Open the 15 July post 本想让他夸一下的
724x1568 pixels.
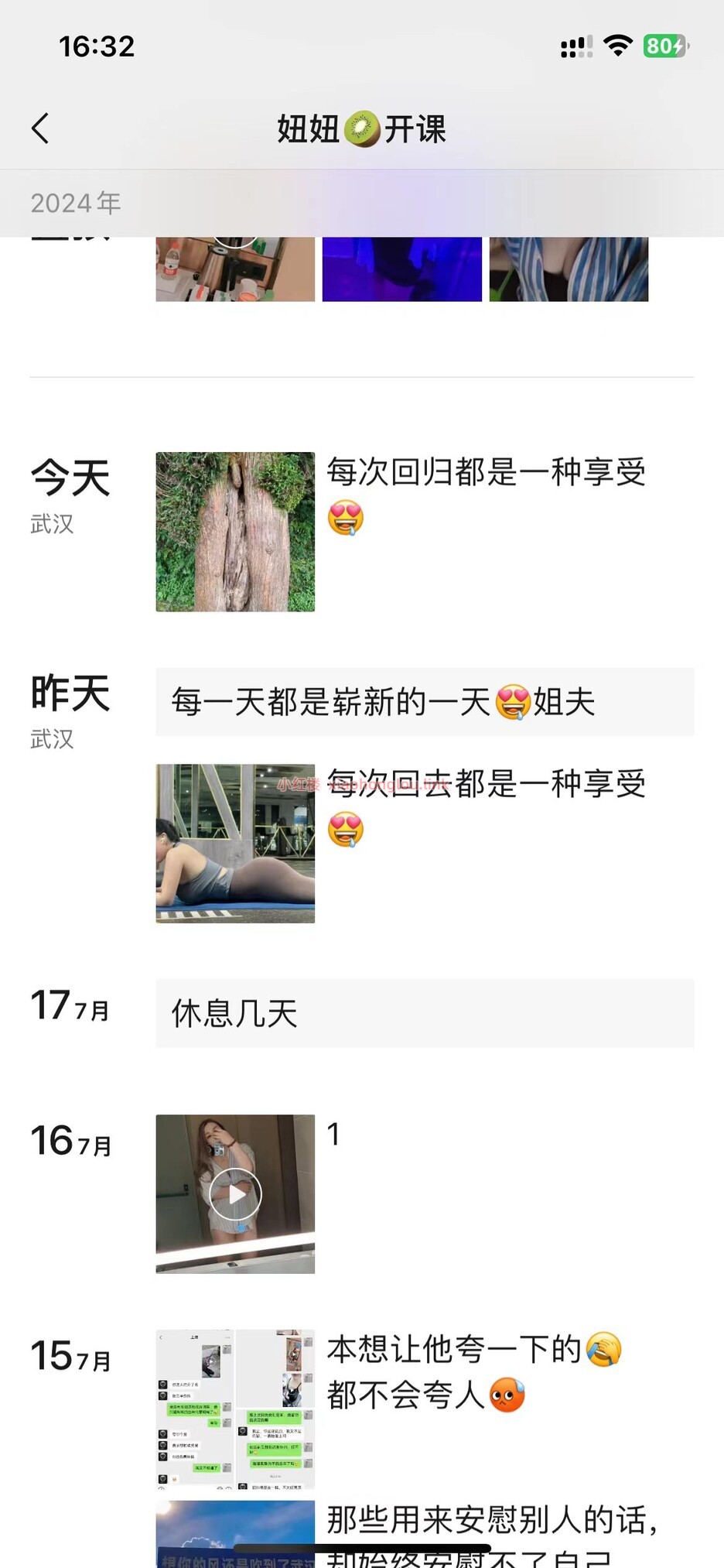click(235, 1409)
